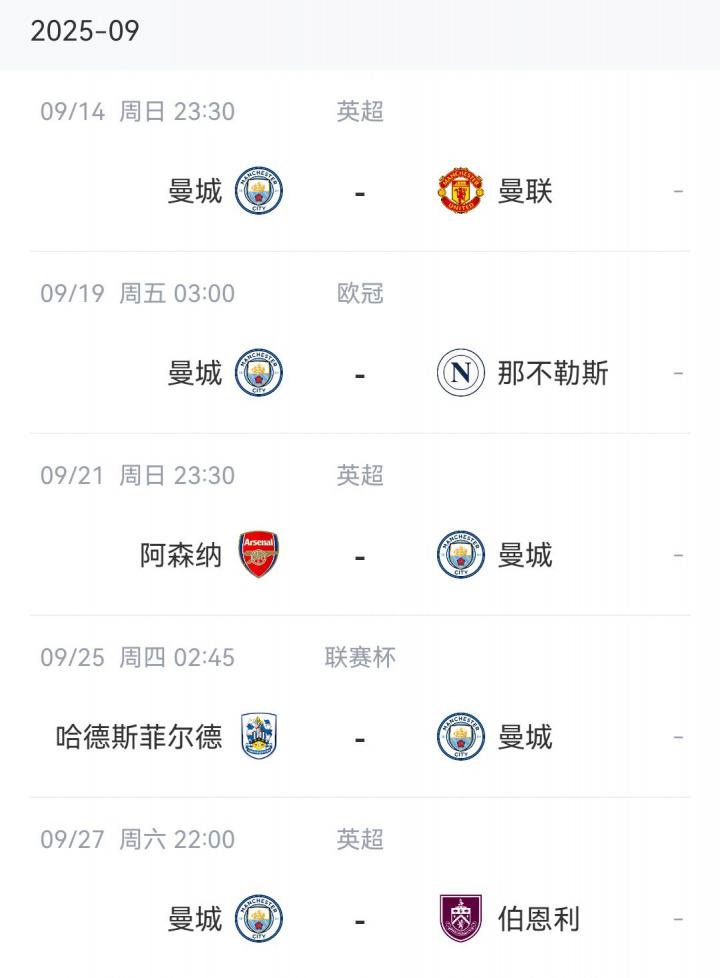Image resolution: width=720 pixels, height=978 pixels.
Task: Click the Manchester City crest in the 09/14 fixture
Action: (256, 191)
